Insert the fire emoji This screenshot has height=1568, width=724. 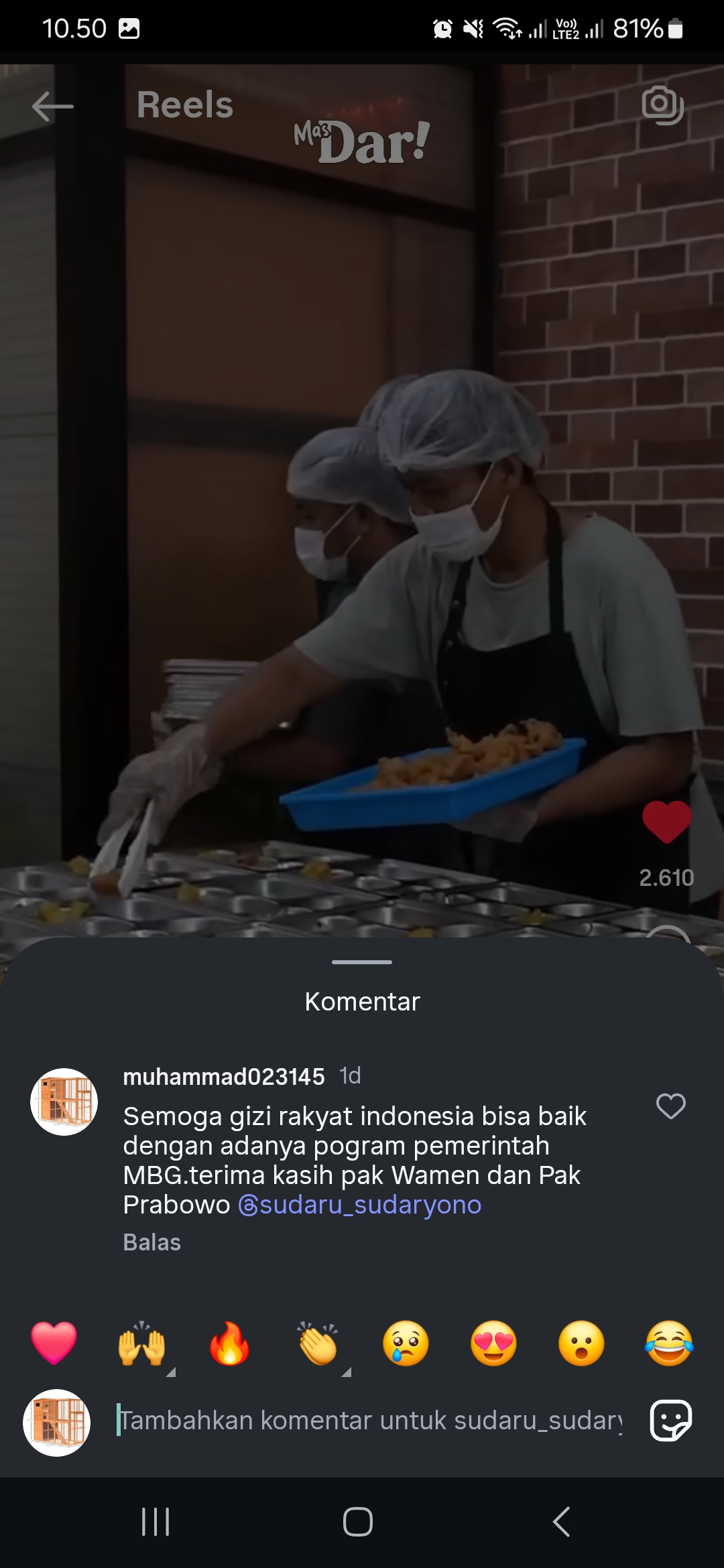coord(229,1343)
